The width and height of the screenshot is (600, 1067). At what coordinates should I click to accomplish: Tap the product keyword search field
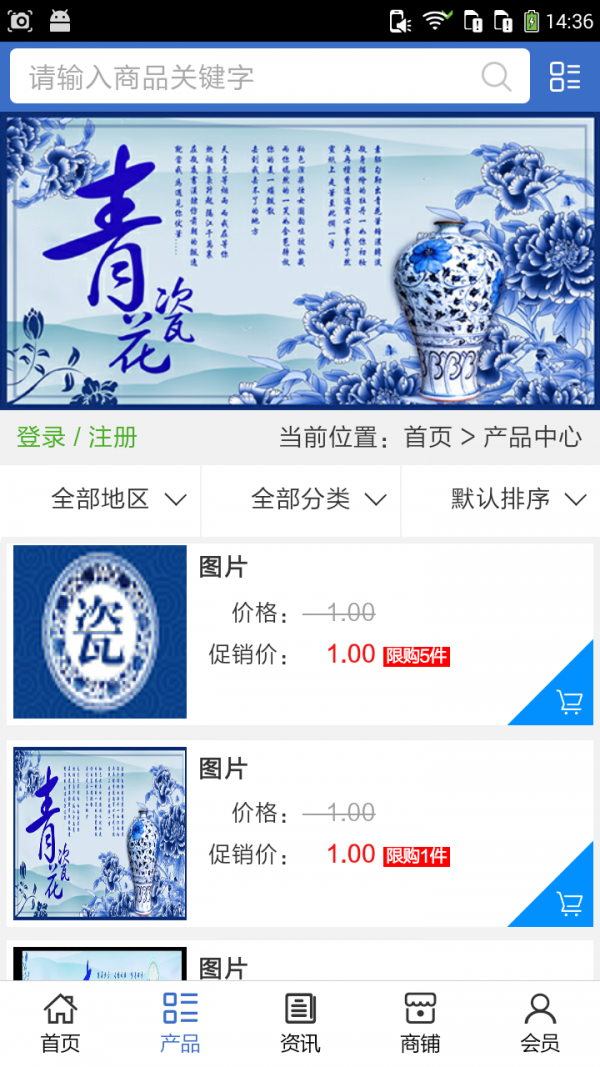coord(240,77)
